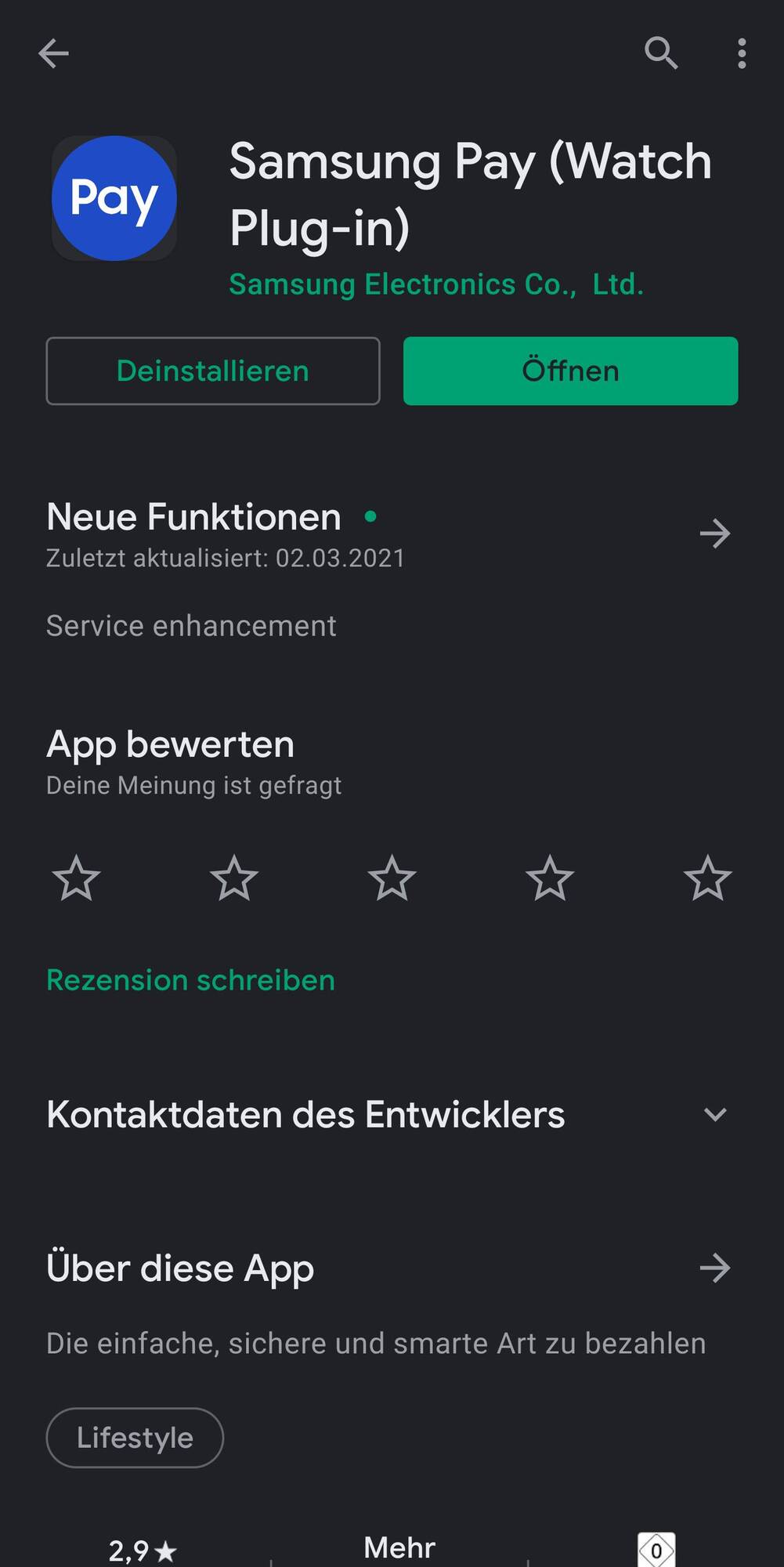Rate the app five stars

click(707, 878)
